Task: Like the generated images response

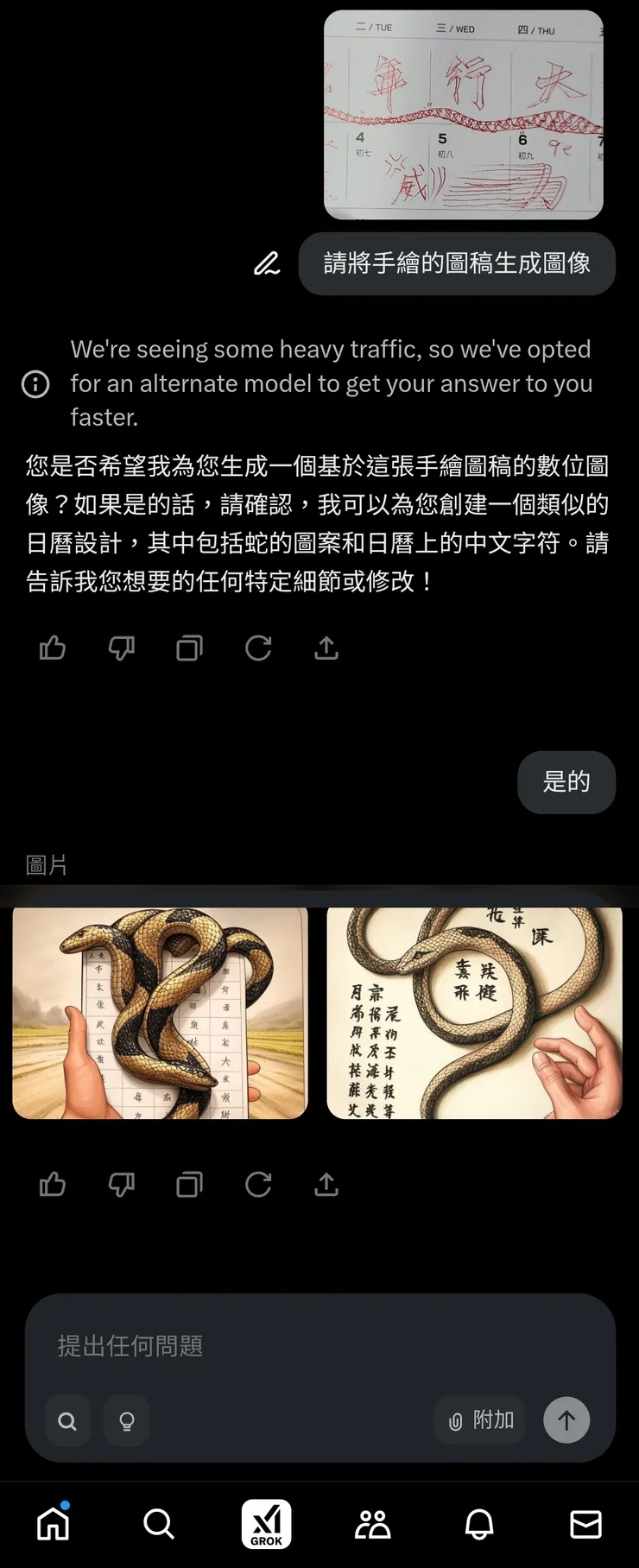Action: click(53, 1184)
